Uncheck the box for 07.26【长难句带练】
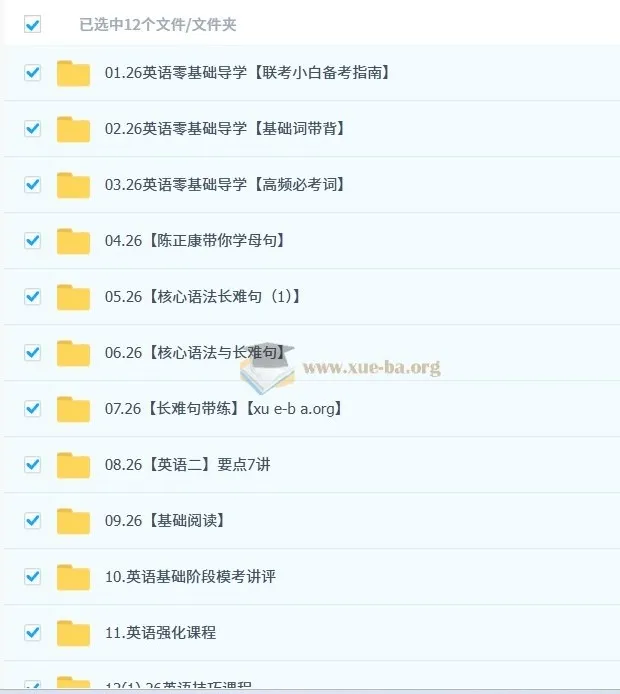The height and width of the screenshot is (694, 620). point(32,409)
